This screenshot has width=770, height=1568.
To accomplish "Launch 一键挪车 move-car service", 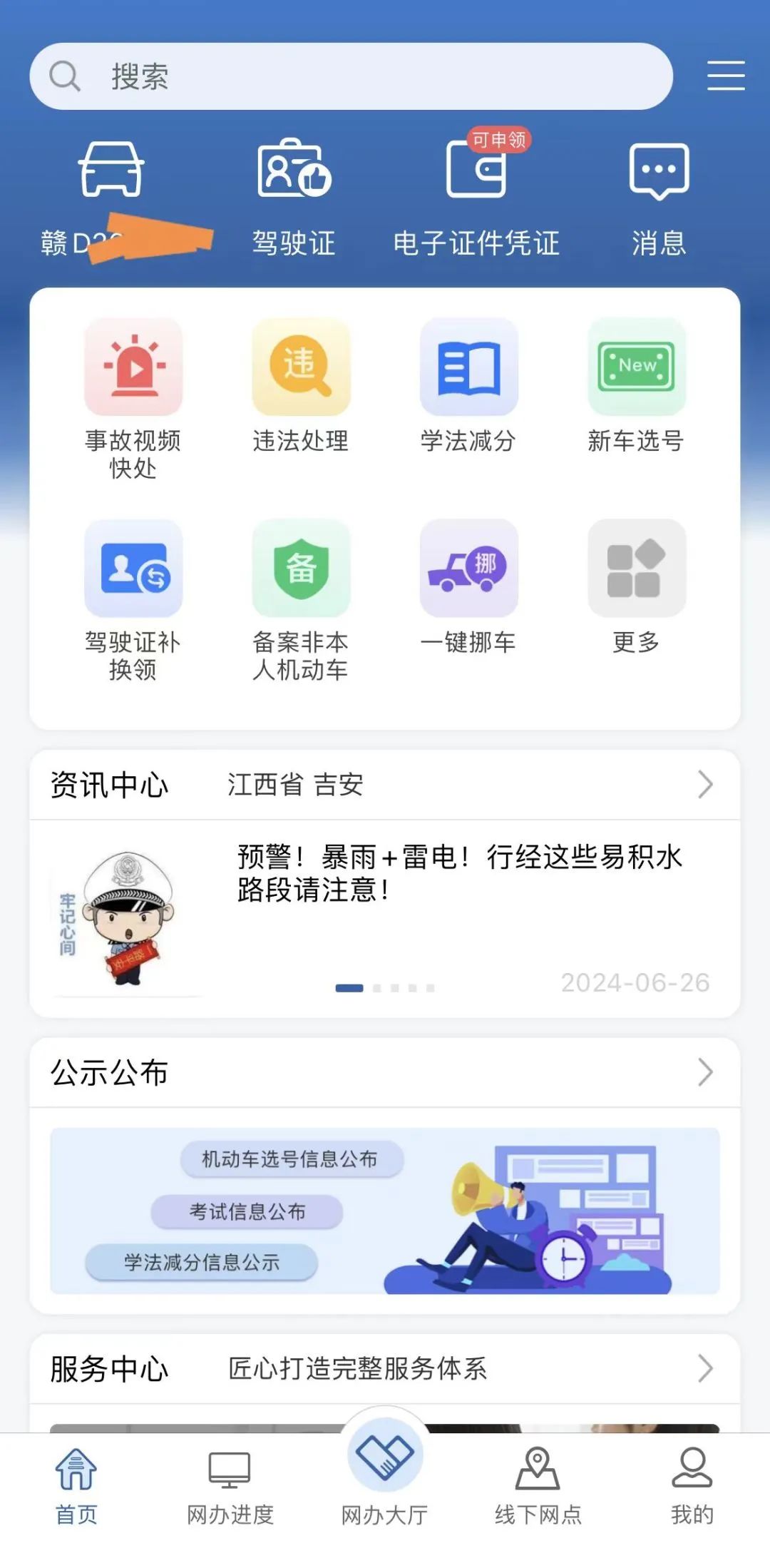I will pyautogui.click(x=468, y=586).
